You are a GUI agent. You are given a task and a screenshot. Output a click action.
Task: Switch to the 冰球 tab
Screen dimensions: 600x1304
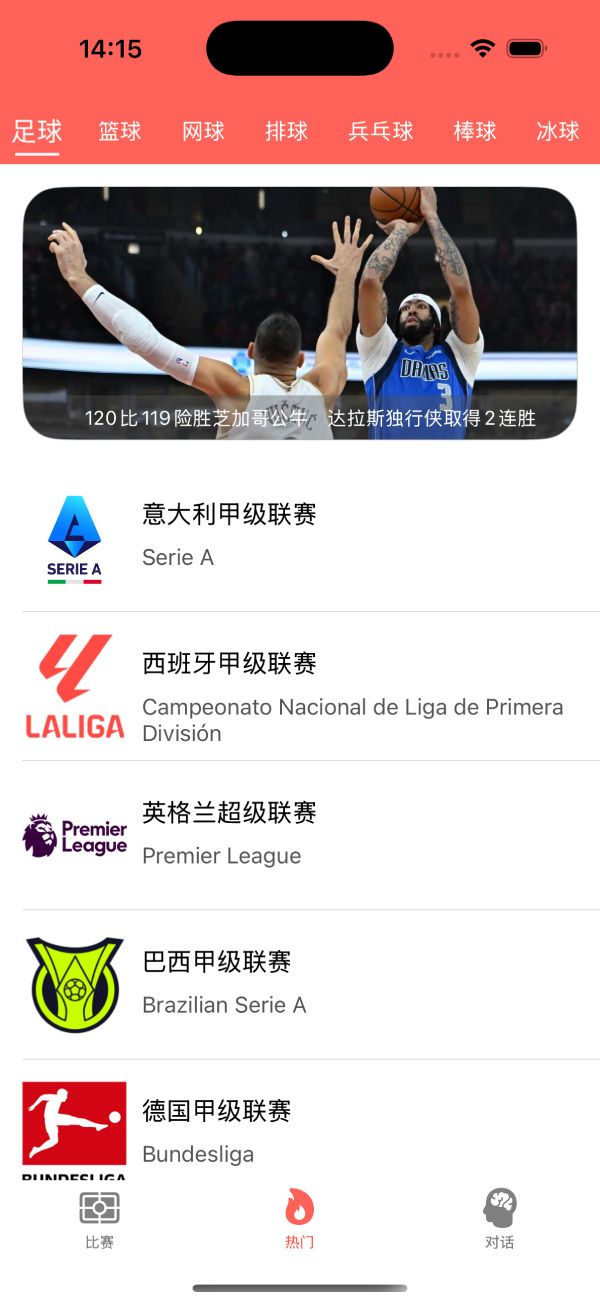pyautogui.click(x=558, y=131)
